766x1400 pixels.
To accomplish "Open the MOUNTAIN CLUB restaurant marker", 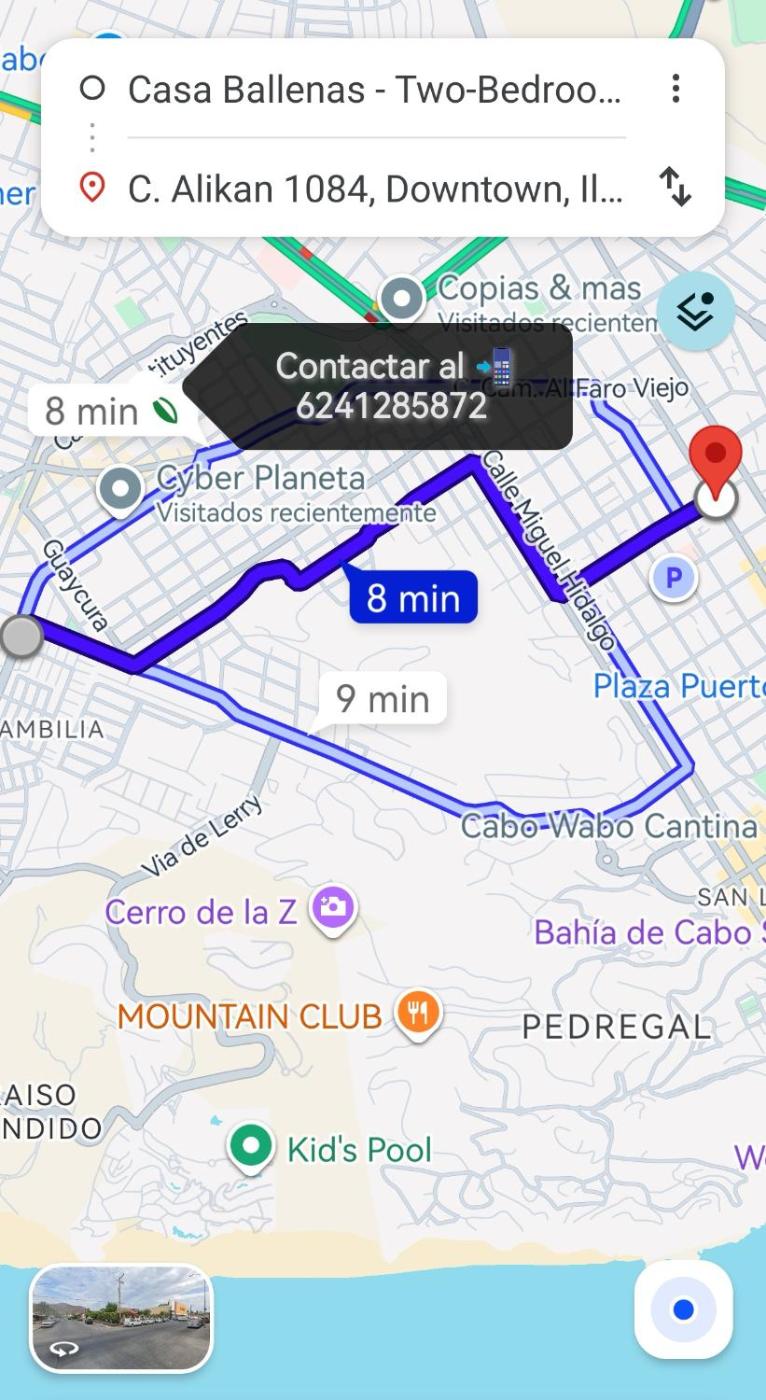I will click(x=418, y=1013).
